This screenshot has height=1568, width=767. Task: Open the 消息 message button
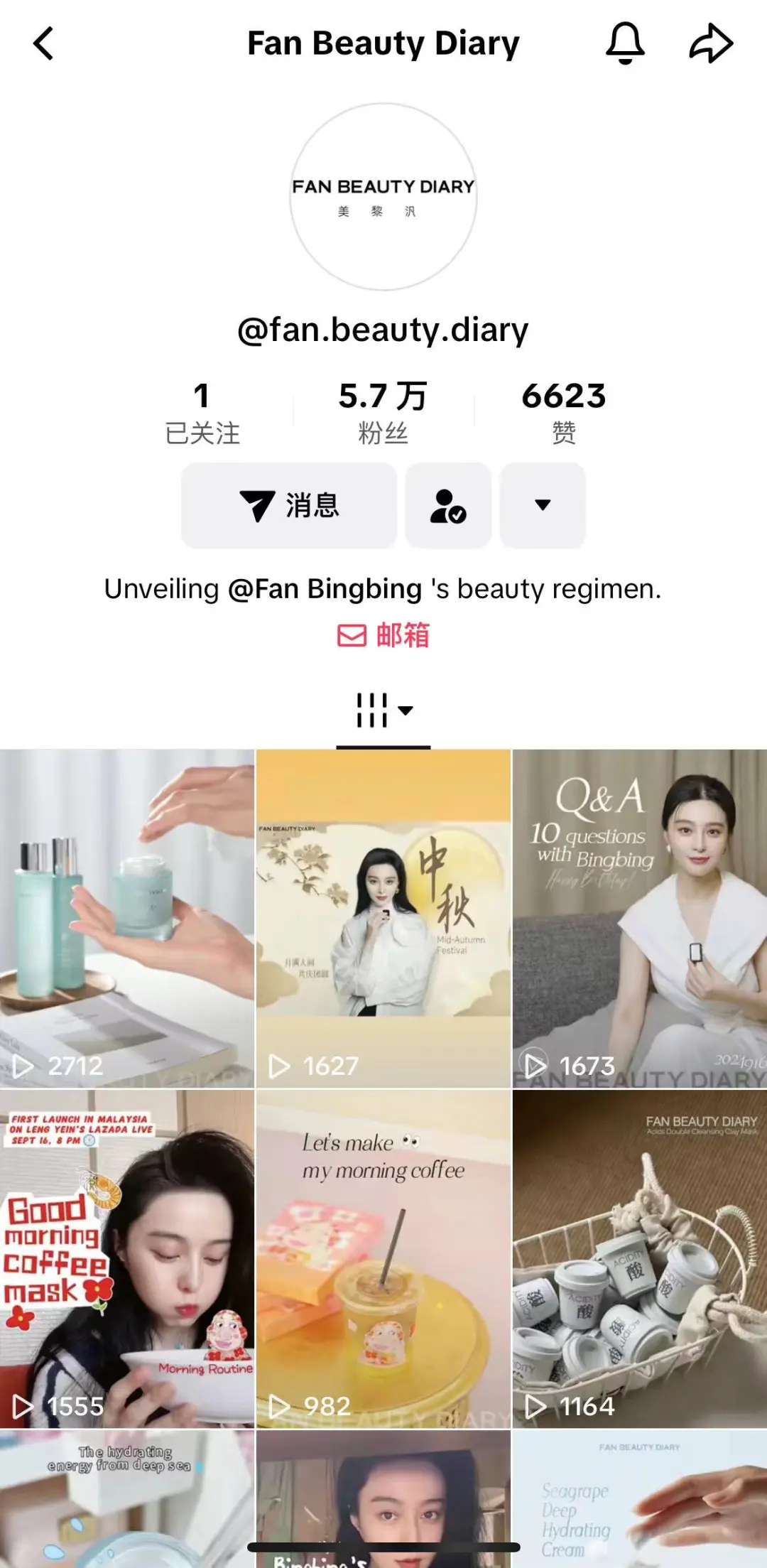[x=289, y=506]
